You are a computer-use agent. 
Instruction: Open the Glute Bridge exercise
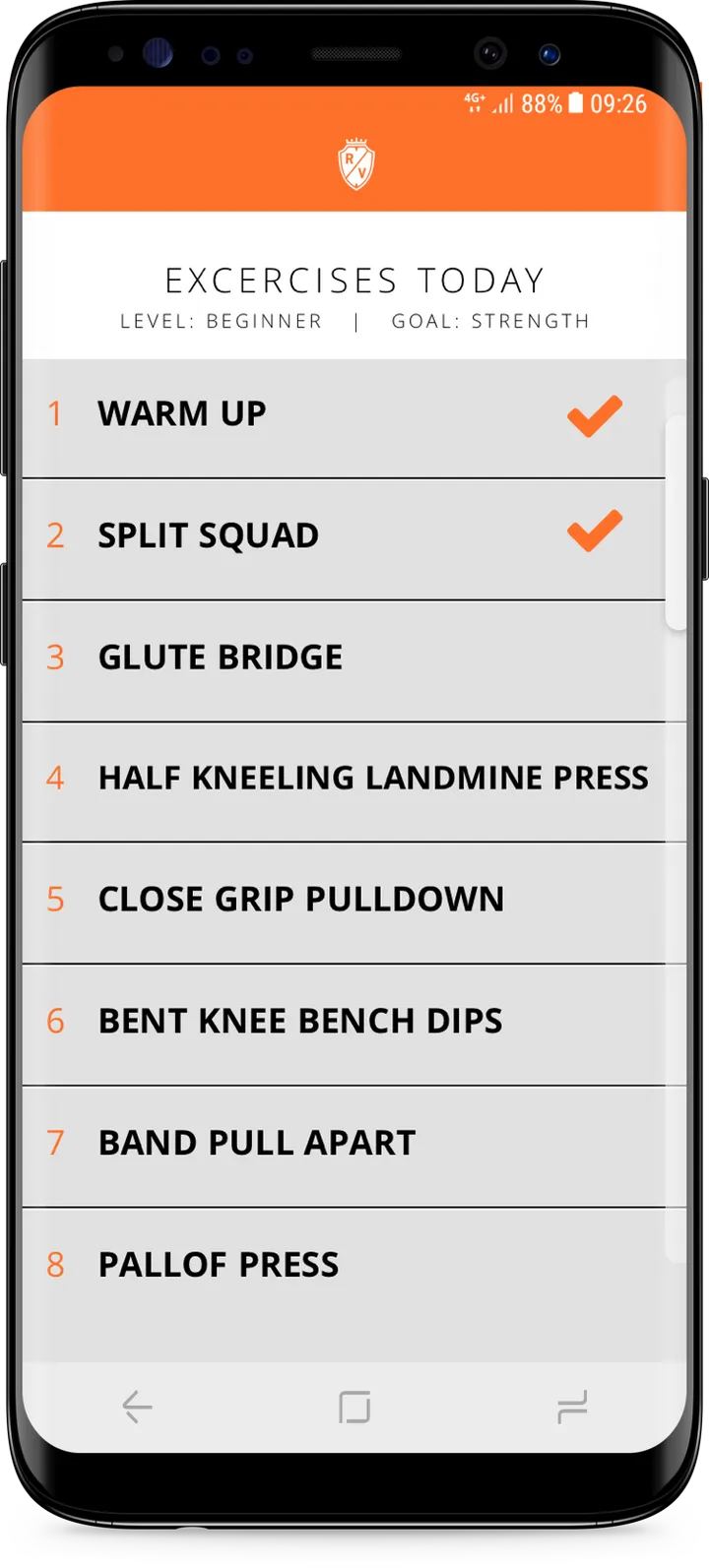pos(221,658)
